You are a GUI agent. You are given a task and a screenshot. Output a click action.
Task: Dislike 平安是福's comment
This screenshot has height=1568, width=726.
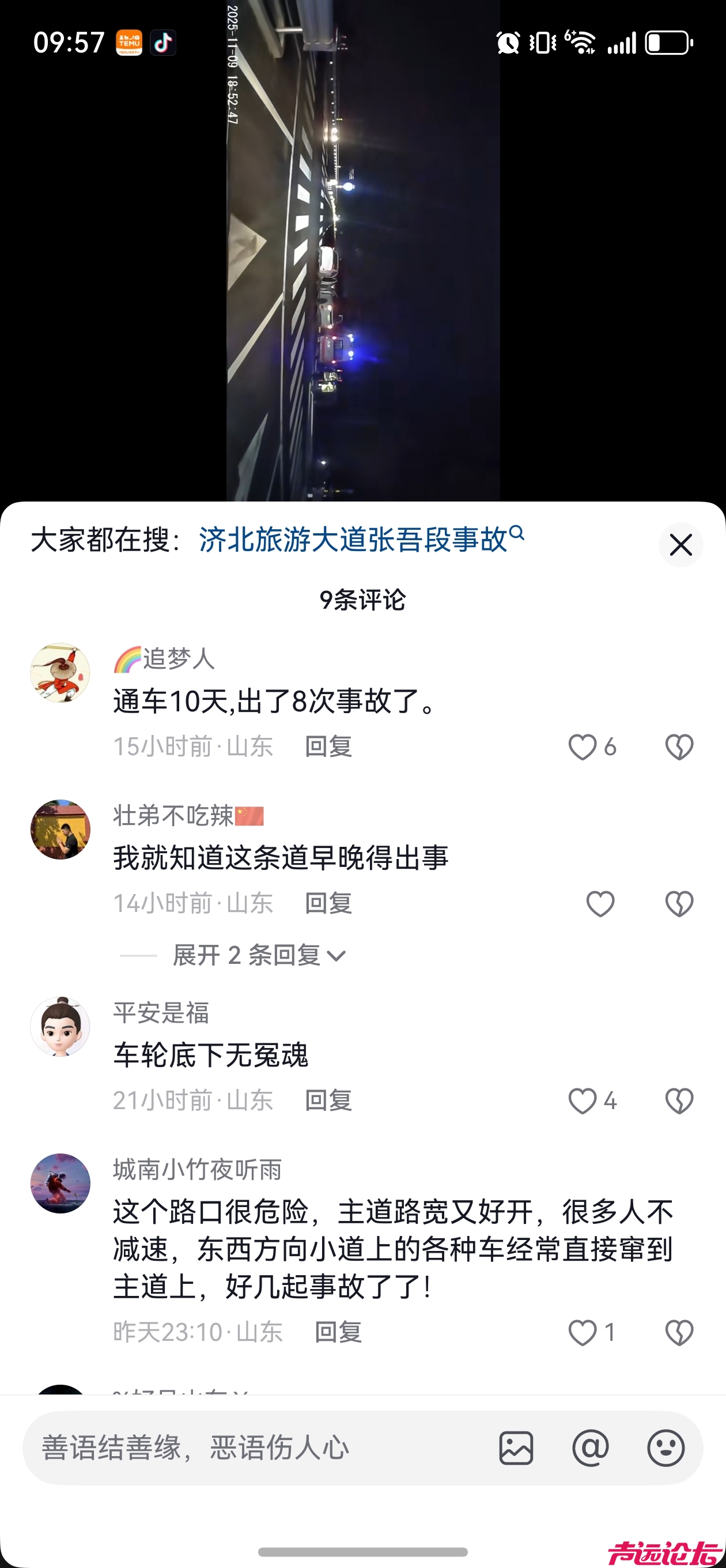(679, 1100)
